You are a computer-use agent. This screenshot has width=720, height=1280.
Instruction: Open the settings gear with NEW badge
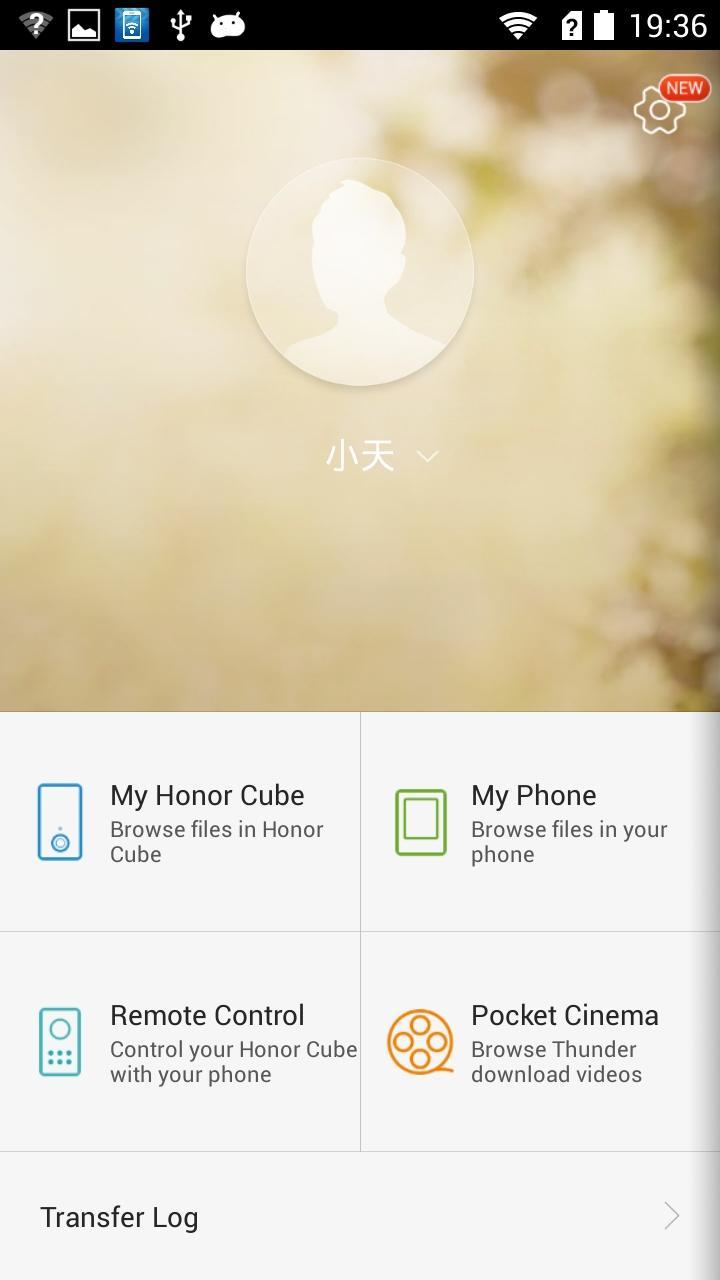[660, 112]
